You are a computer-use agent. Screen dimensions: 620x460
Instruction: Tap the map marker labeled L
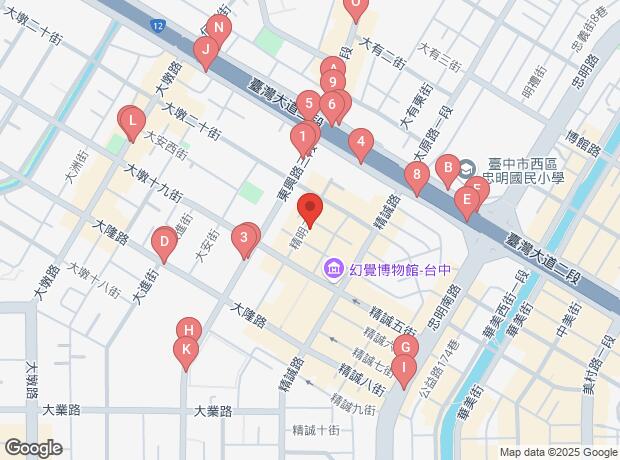point(130,121)
